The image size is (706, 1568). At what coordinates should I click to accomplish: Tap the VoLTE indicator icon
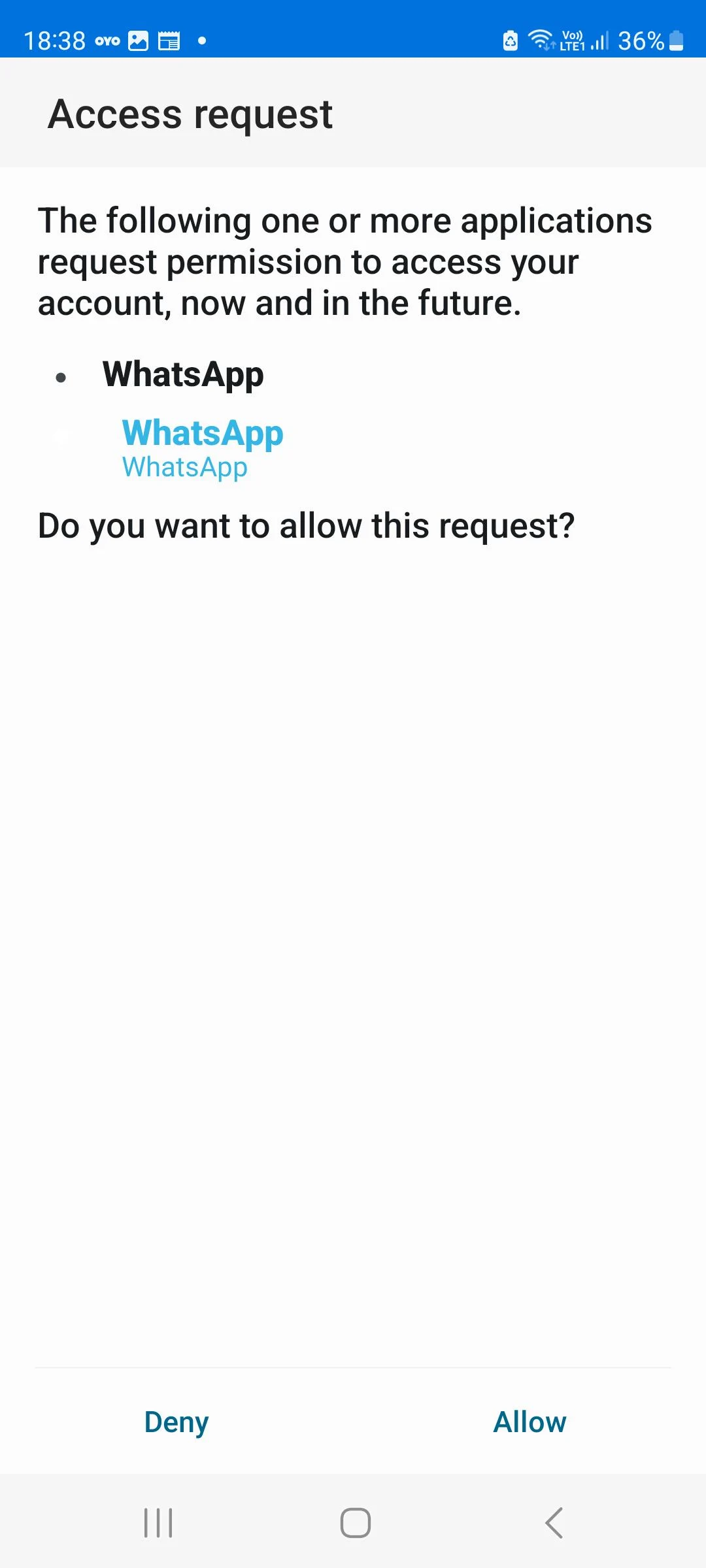point(570,41)
